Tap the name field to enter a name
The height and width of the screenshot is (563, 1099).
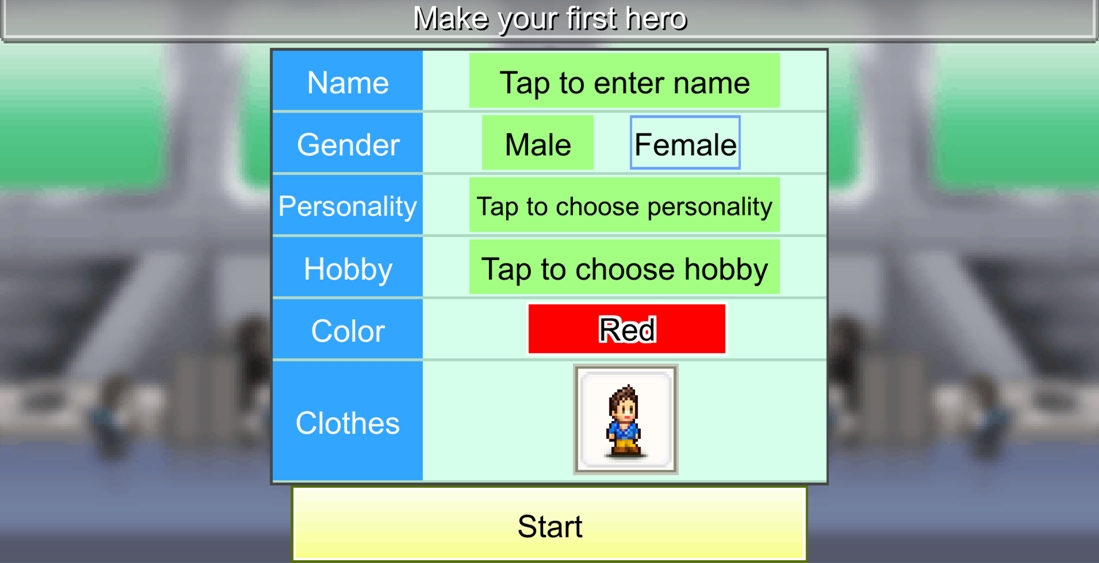[x=624, y=82]
